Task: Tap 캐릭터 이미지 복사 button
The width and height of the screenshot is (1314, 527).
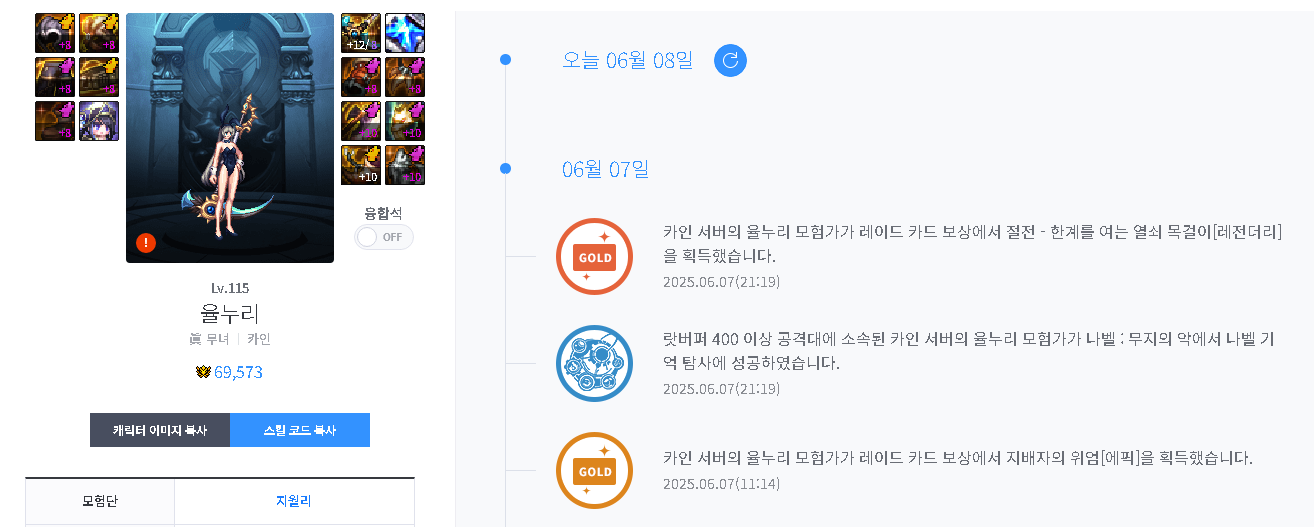Action: 160,430
